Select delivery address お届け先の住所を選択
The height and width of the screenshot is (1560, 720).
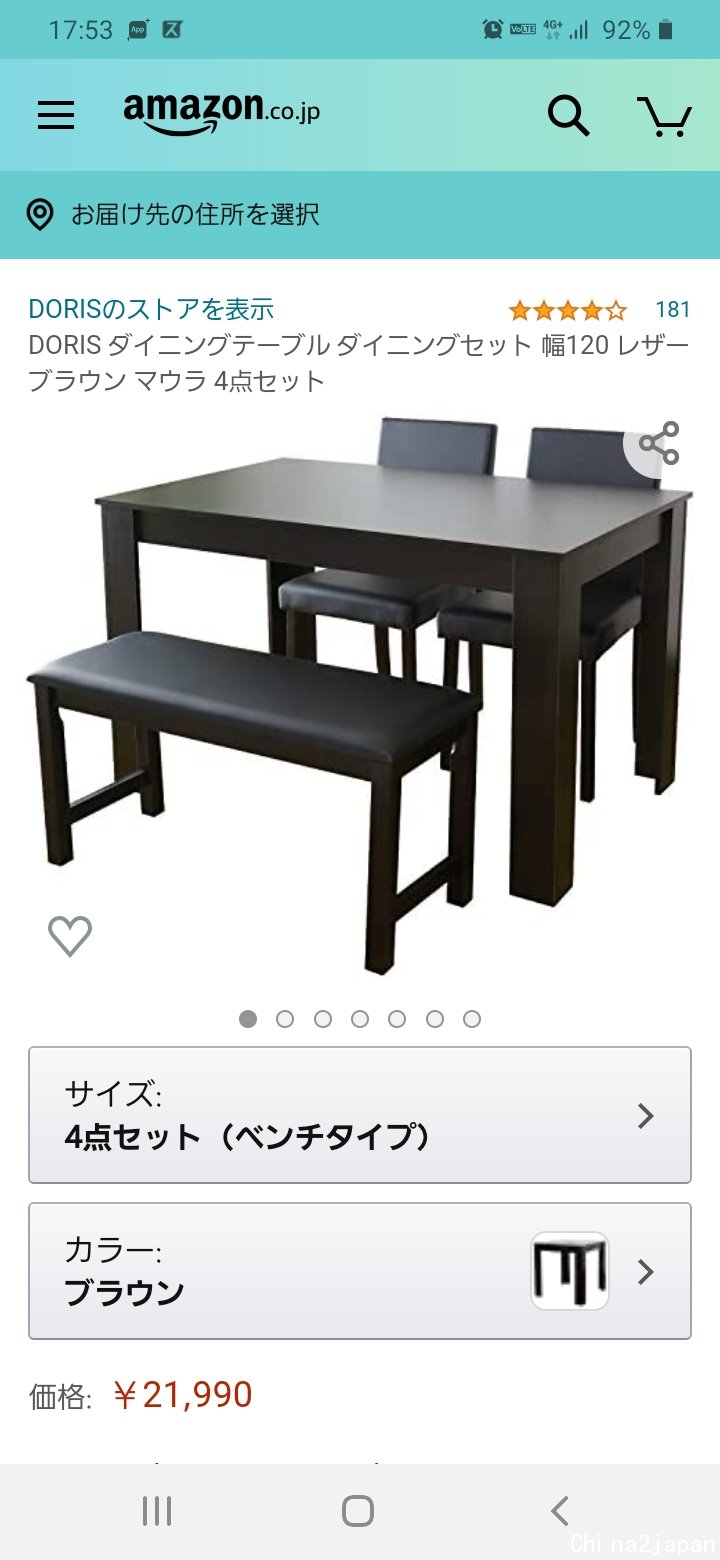click(360, 214)
